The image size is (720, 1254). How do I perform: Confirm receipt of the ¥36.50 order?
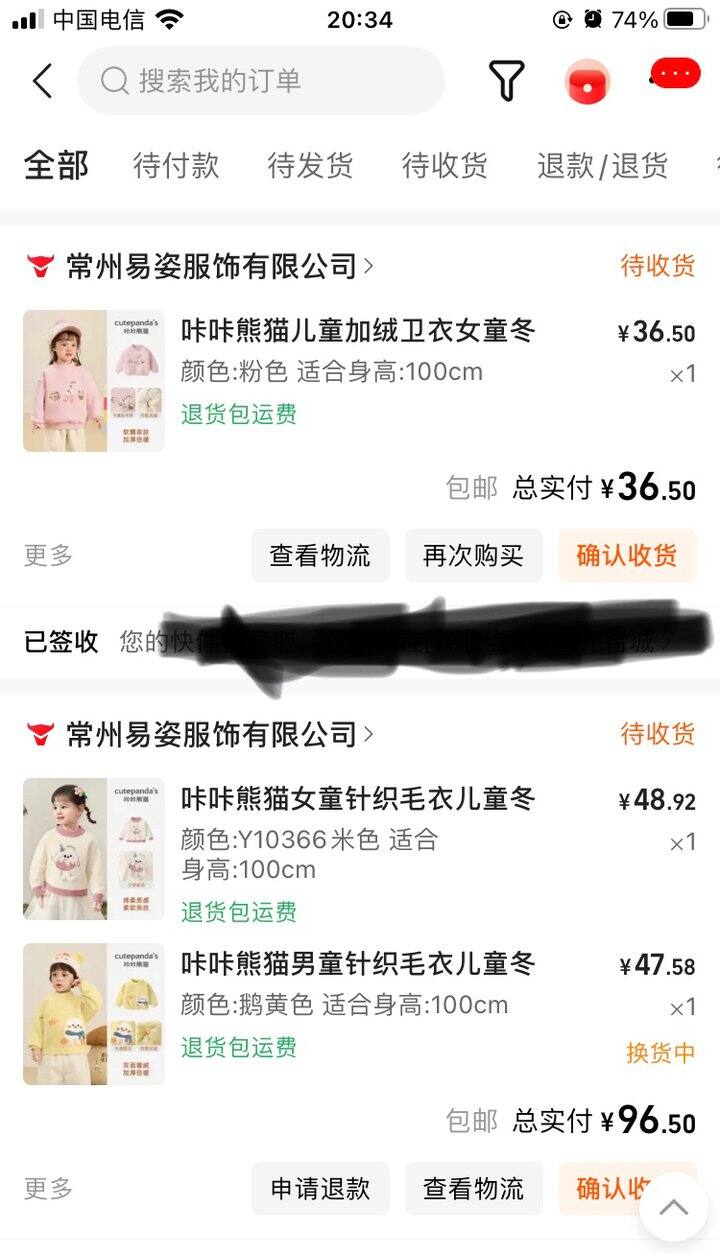click(627, 556)
